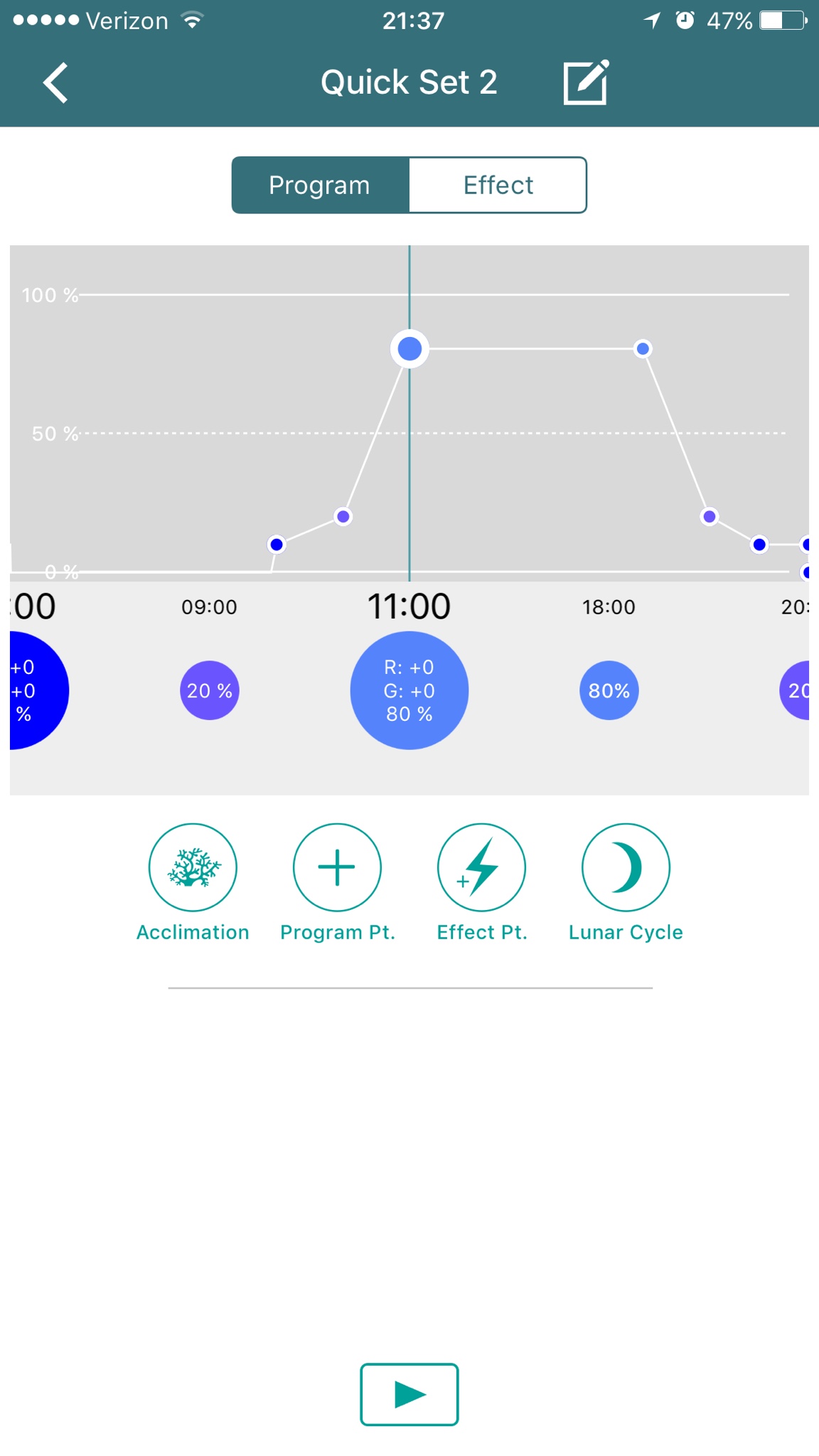Image resolution: width=819 pixels, height=1456 pixels.
Task: Add an Effect Pt.
Action: (481, 867)
